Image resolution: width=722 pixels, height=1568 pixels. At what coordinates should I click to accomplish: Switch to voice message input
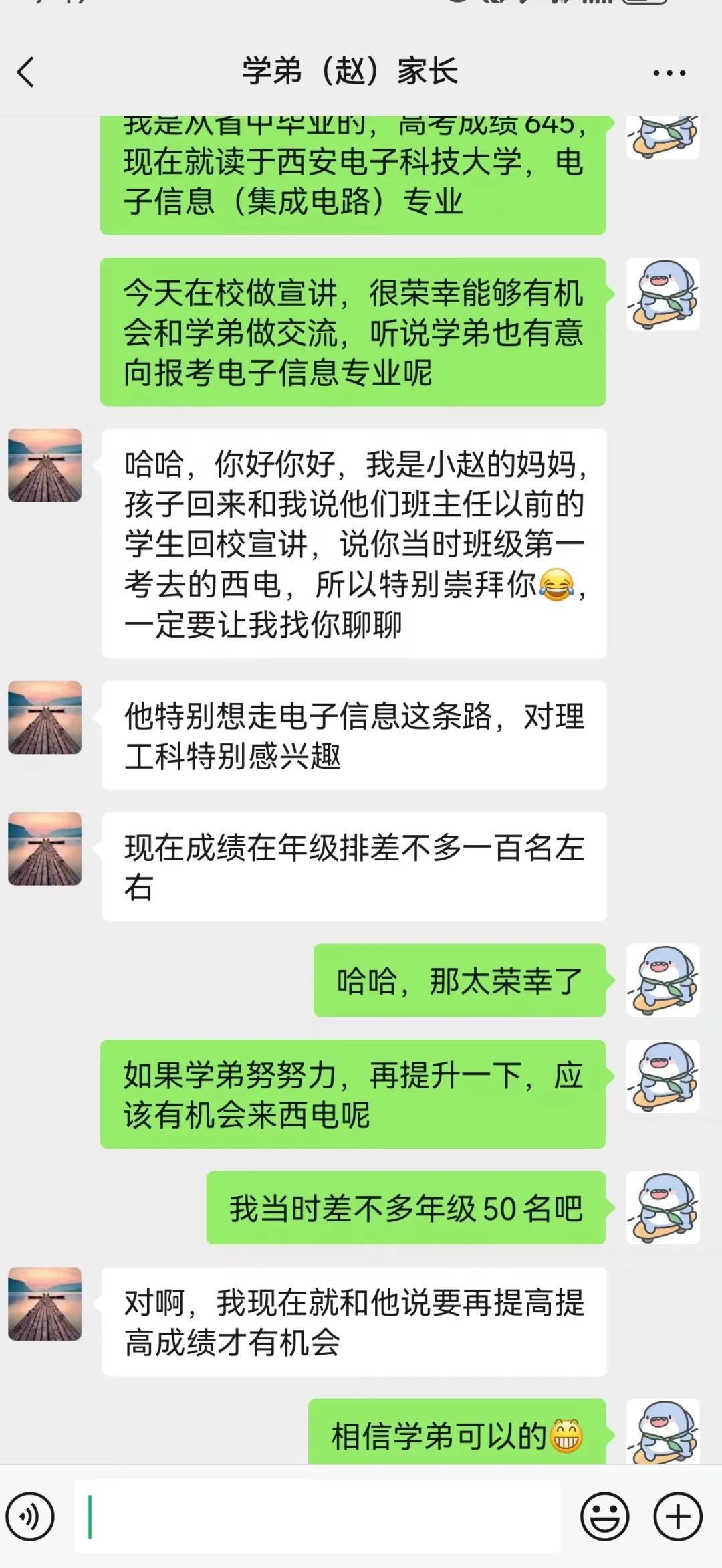click(x=30, y=1516)
